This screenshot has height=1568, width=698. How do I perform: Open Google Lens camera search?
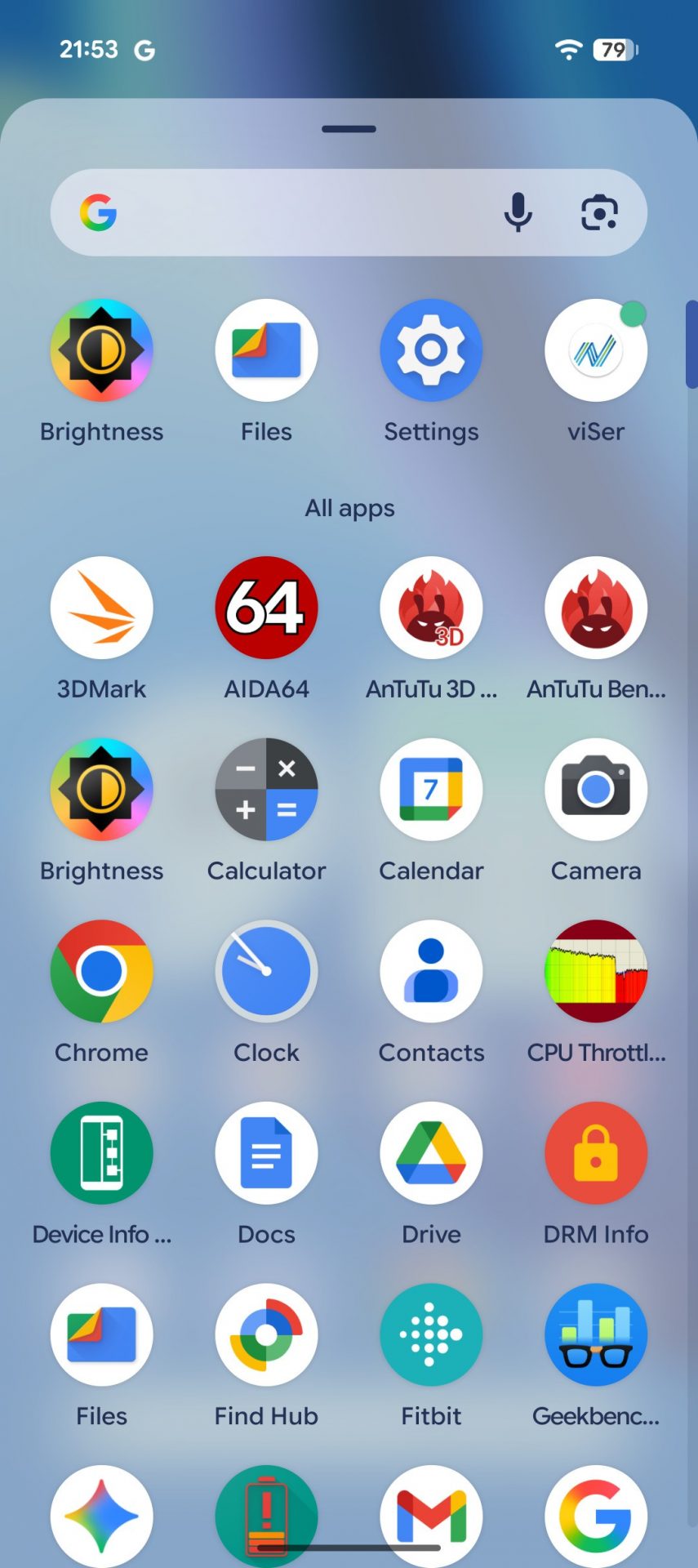(599, 213)
